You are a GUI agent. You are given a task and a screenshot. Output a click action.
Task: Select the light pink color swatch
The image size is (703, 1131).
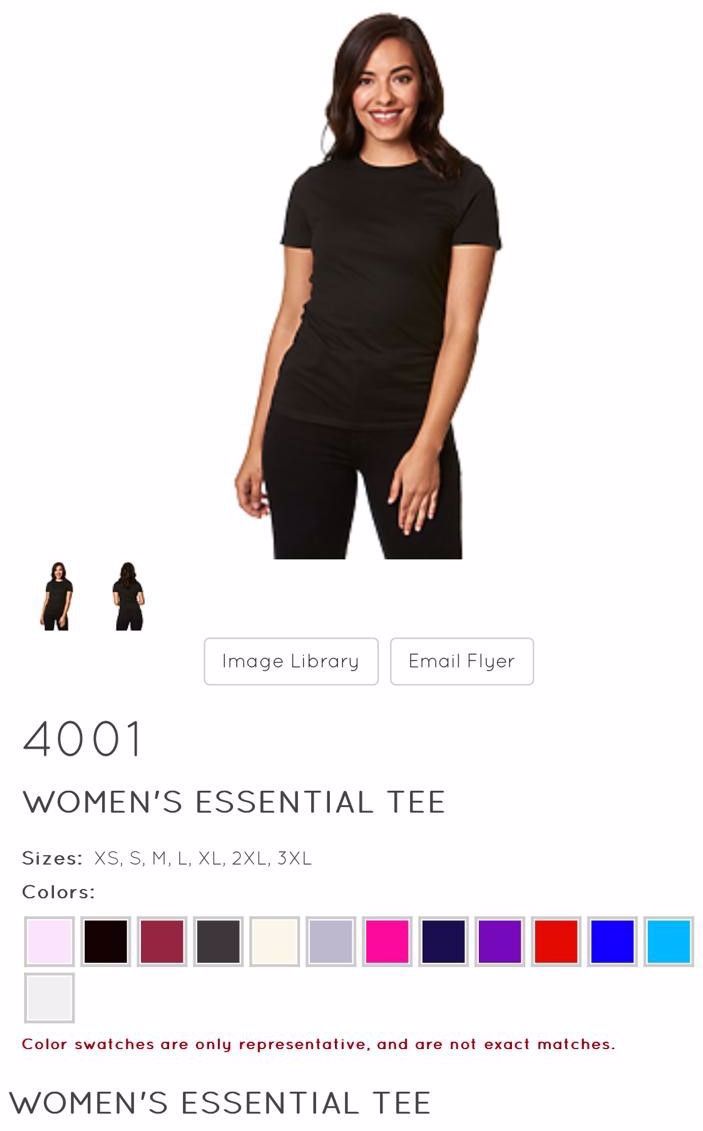49,941
